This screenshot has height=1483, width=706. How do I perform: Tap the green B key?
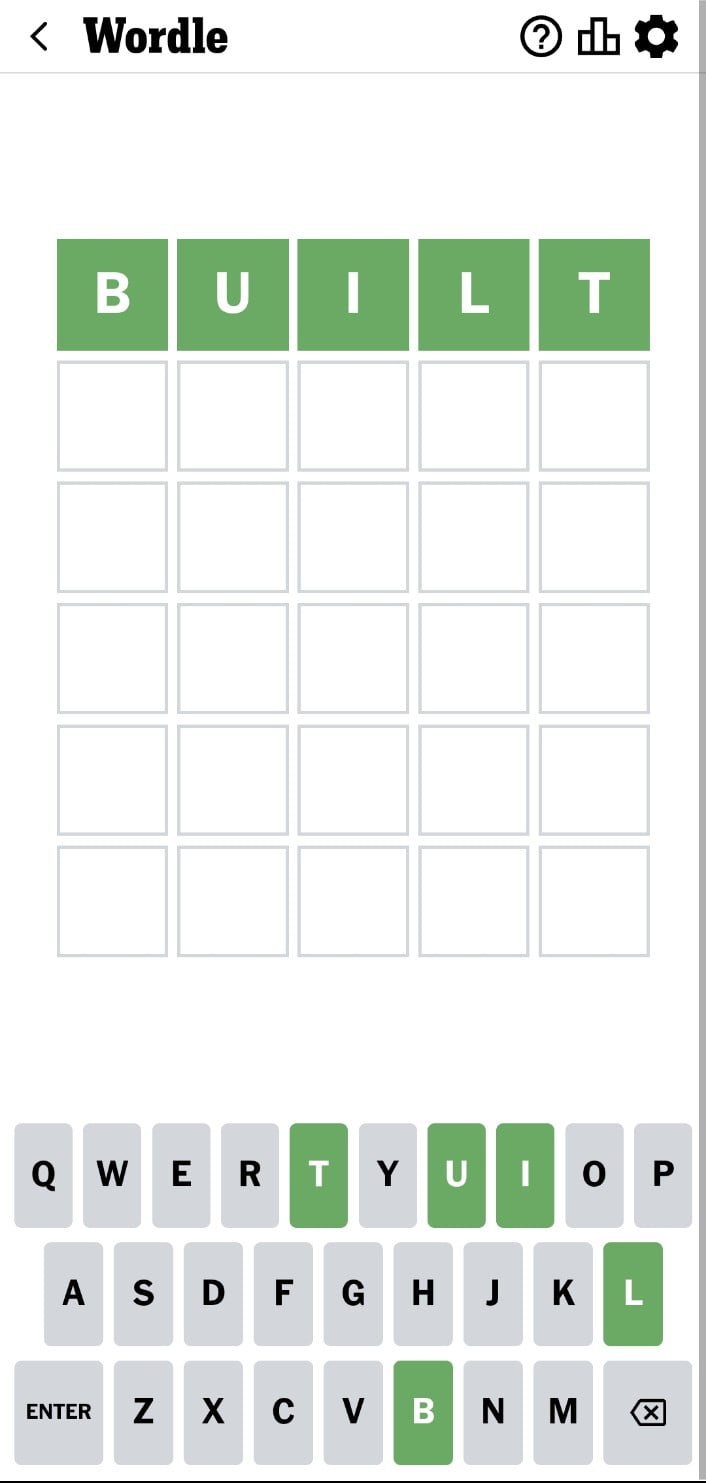coord(423,1412)
